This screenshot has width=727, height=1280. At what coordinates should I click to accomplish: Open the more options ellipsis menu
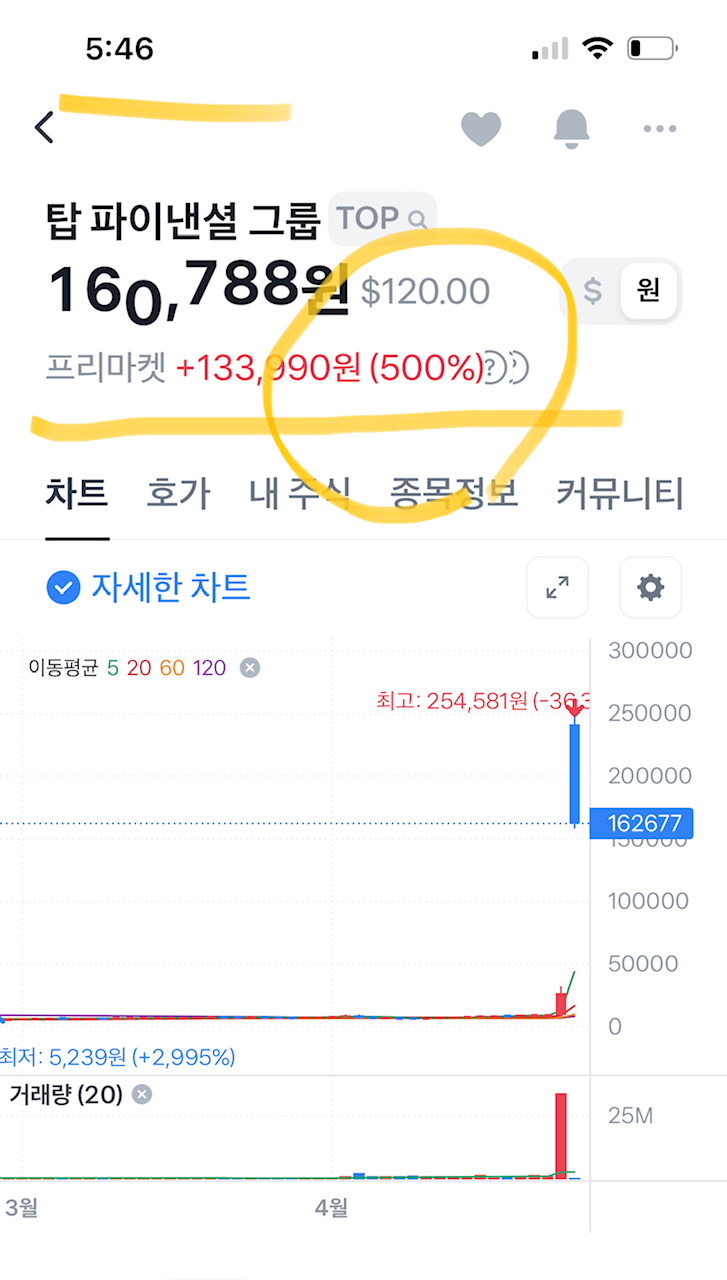[659, 128]
